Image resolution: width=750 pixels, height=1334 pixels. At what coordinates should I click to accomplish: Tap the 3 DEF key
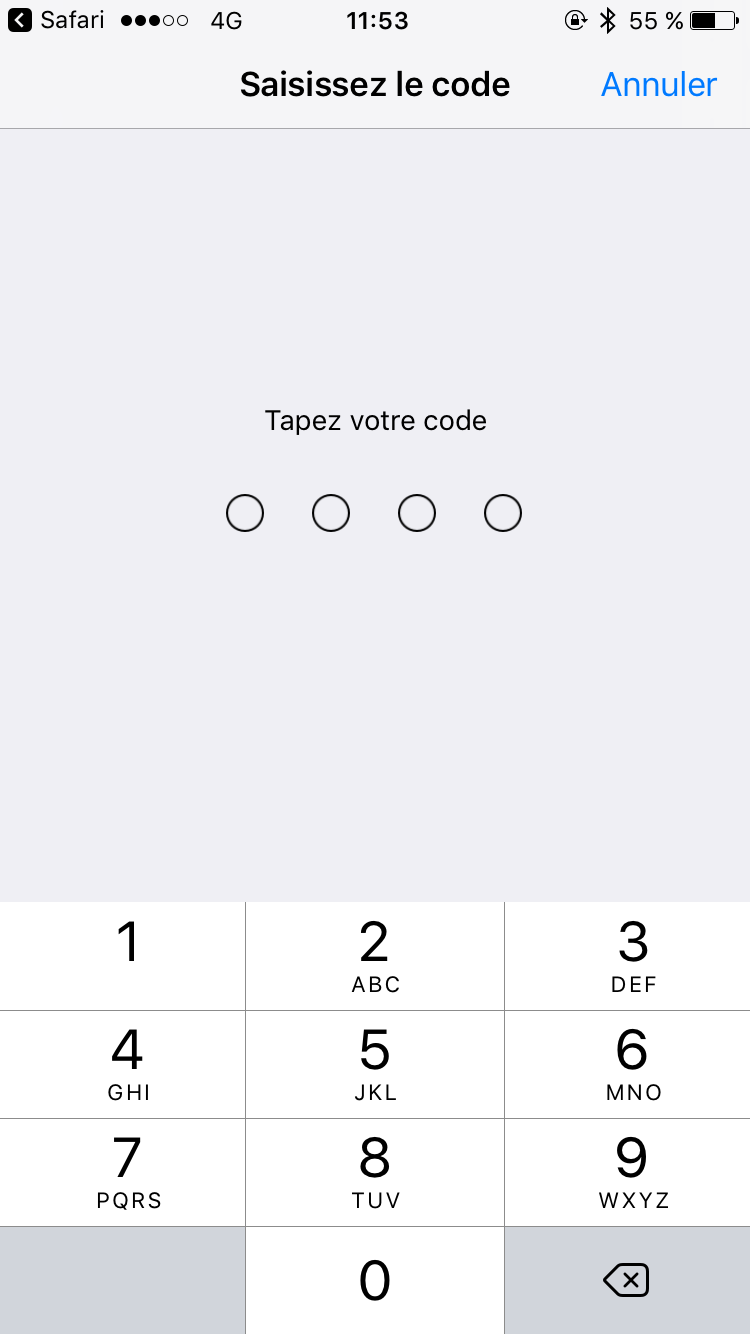(x=630, y=955)
